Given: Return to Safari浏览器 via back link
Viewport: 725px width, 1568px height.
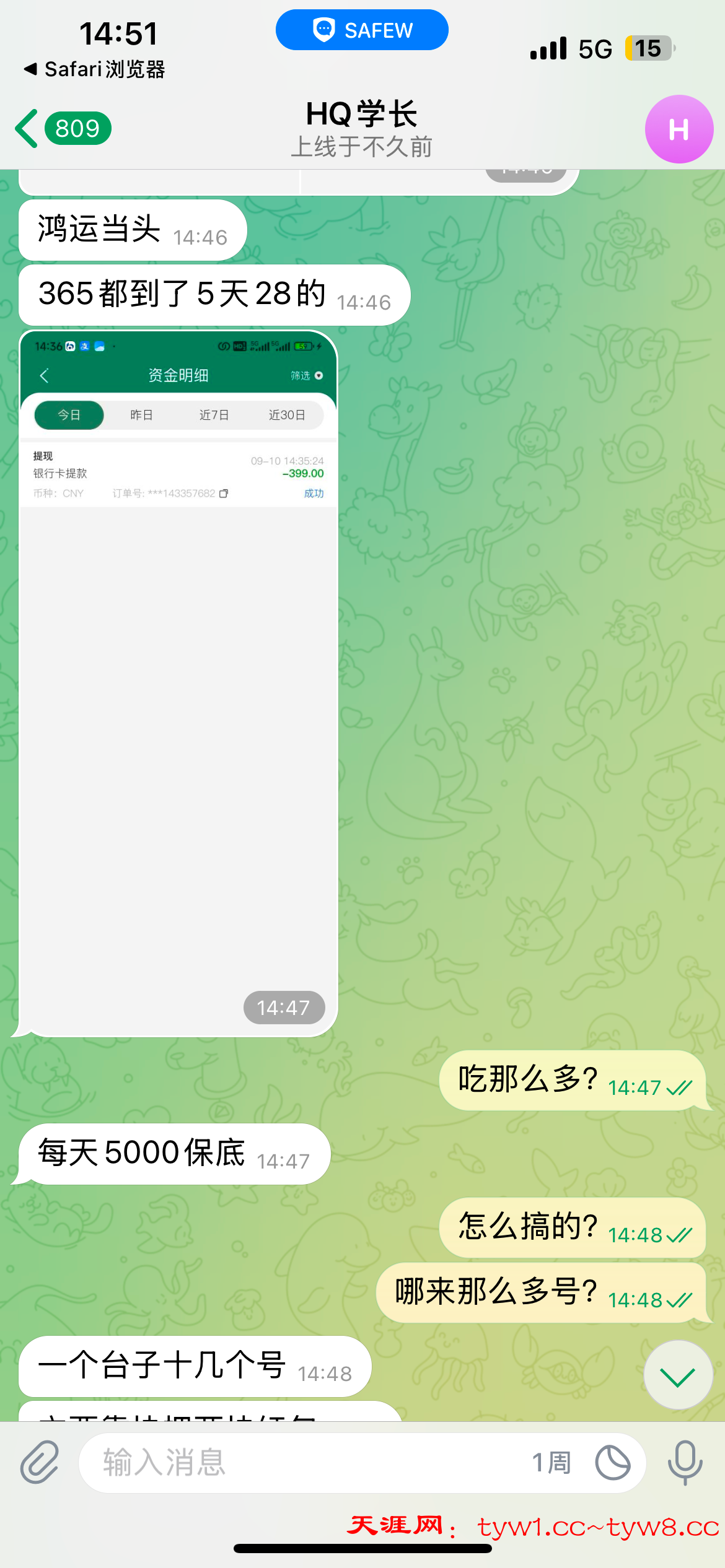Looking at the screenshot, I should [x=94, y=69].
